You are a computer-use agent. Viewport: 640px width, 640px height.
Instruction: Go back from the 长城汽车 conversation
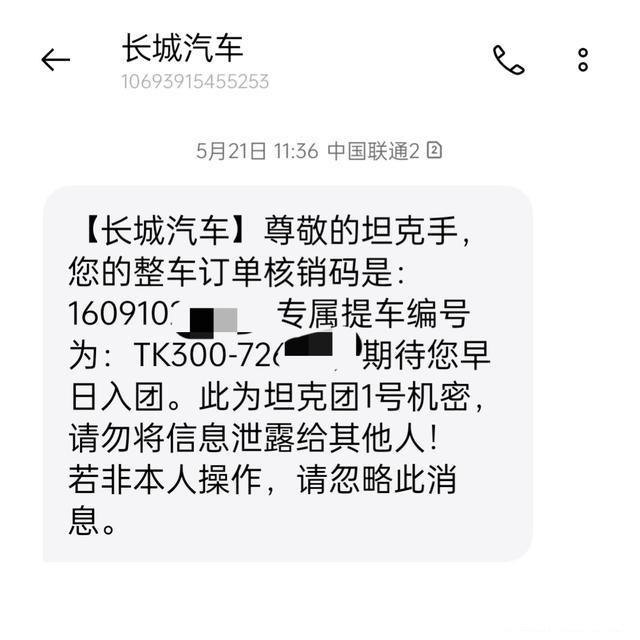[x=55, y=60]
